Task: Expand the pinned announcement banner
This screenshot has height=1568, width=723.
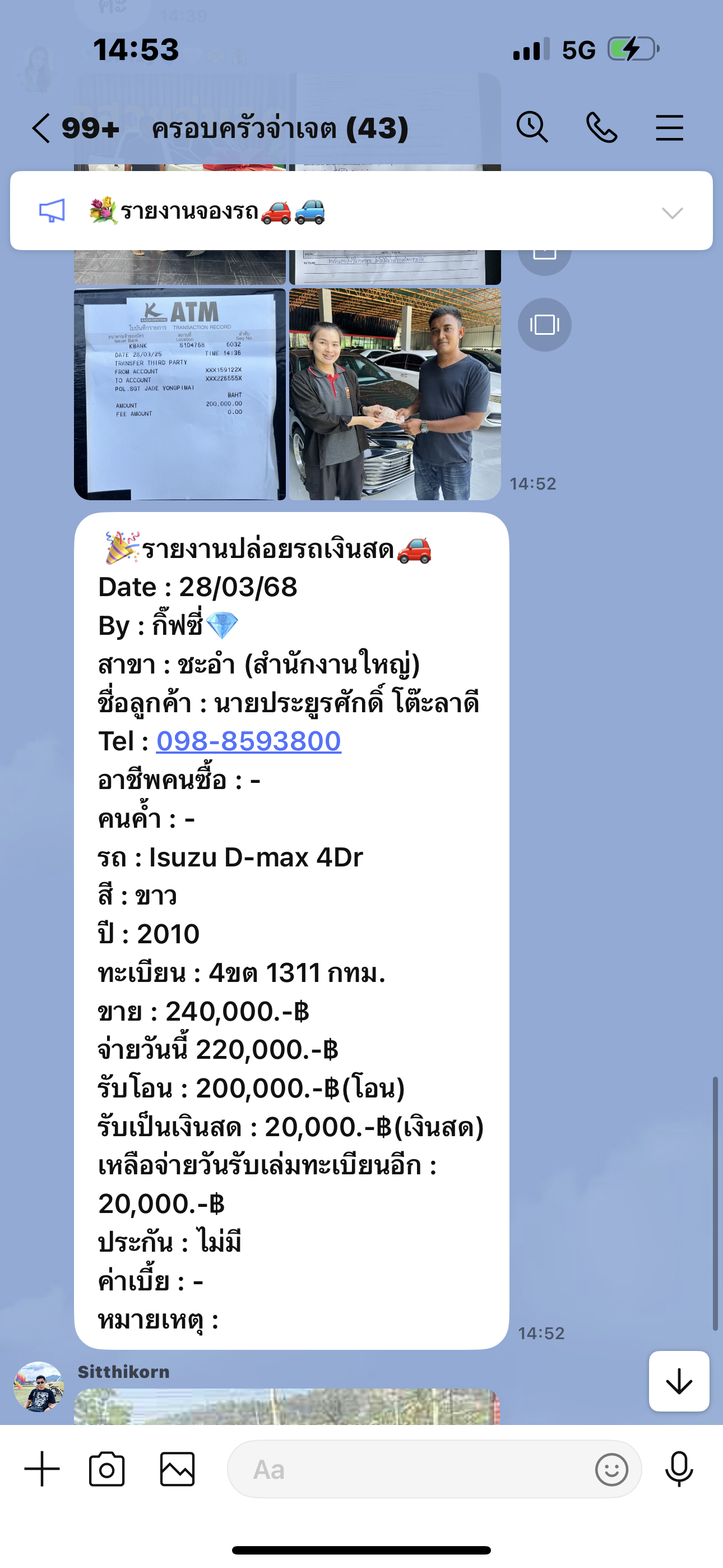Action: coord(673,213)
